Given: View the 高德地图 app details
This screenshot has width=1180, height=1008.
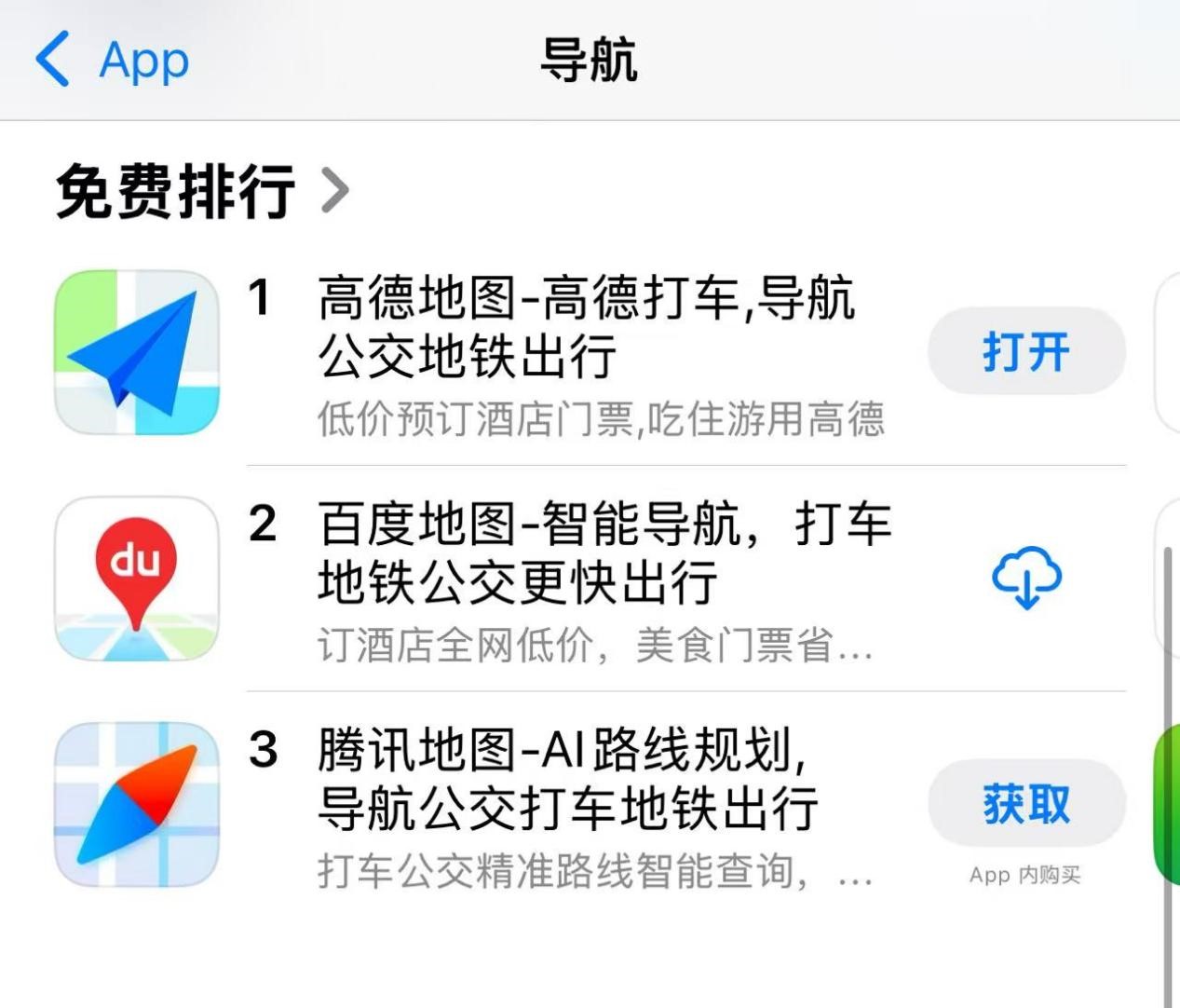Looking at the screenshot, I should pos(585,328).
